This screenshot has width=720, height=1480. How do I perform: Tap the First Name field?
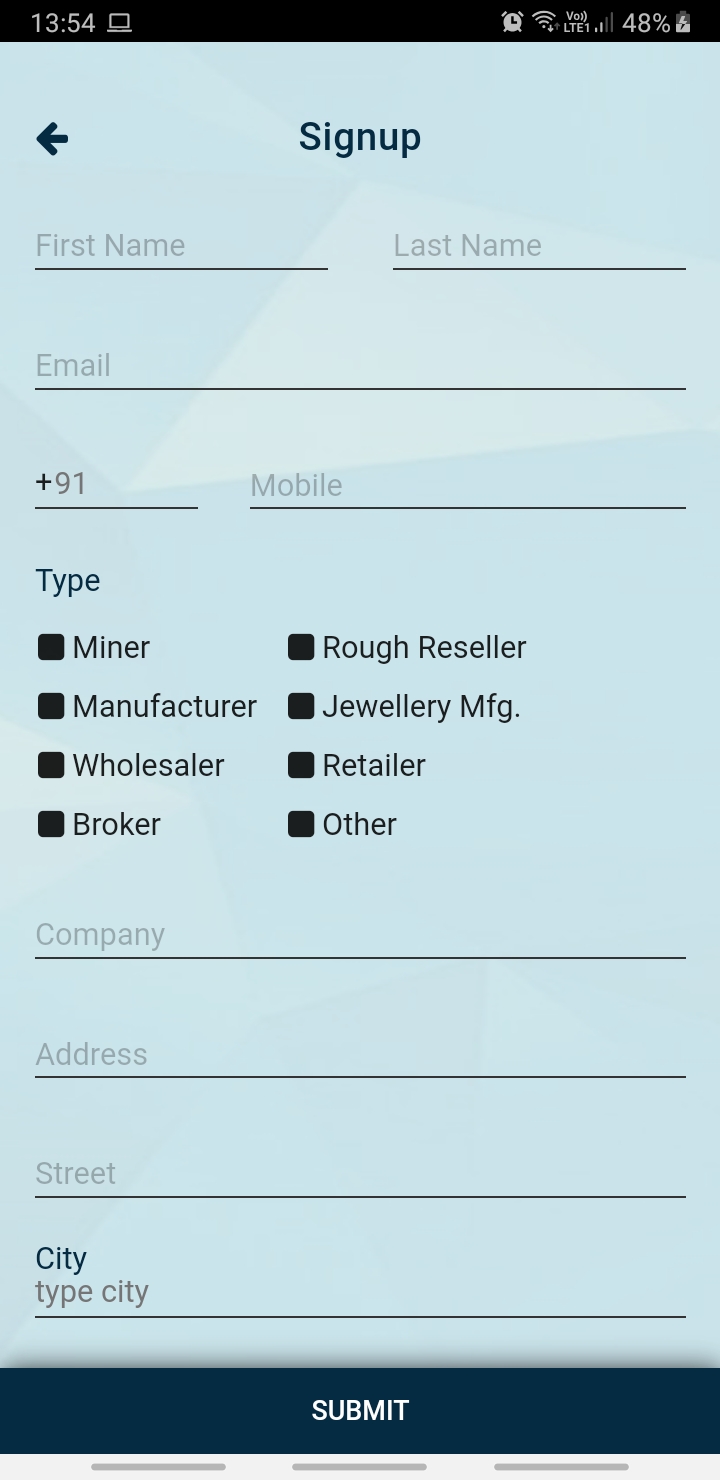(x=181, y=246)
